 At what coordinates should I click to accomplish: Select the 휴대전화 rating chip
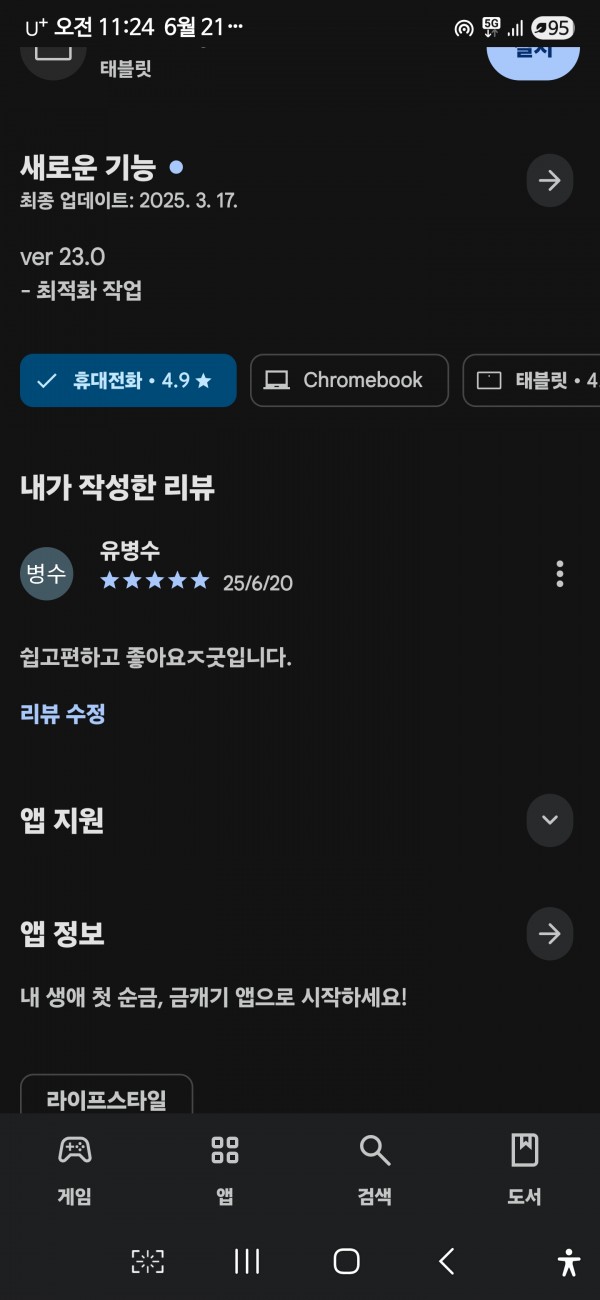128,381
